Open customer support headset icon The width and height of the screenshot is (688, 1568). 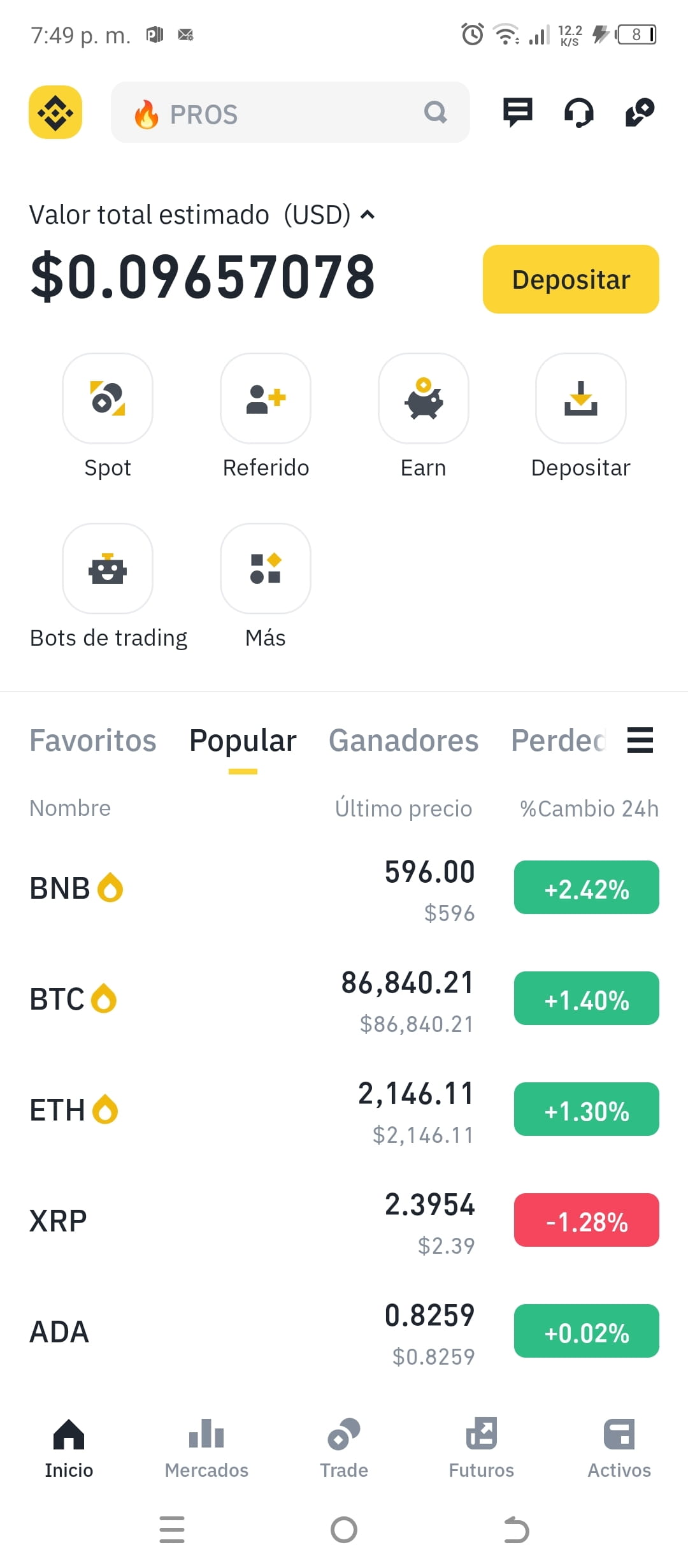coord(578,113)
